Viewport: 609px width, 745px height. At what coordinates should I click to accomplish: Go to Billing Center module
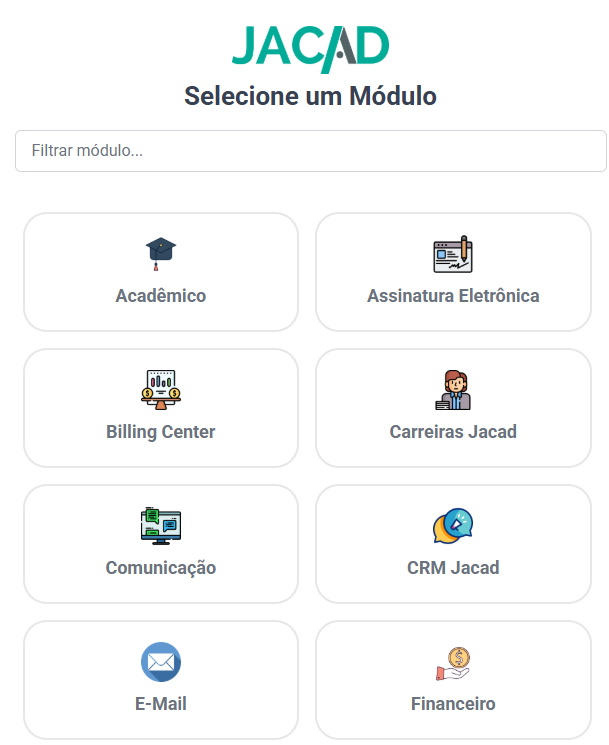tap(161, 408)
